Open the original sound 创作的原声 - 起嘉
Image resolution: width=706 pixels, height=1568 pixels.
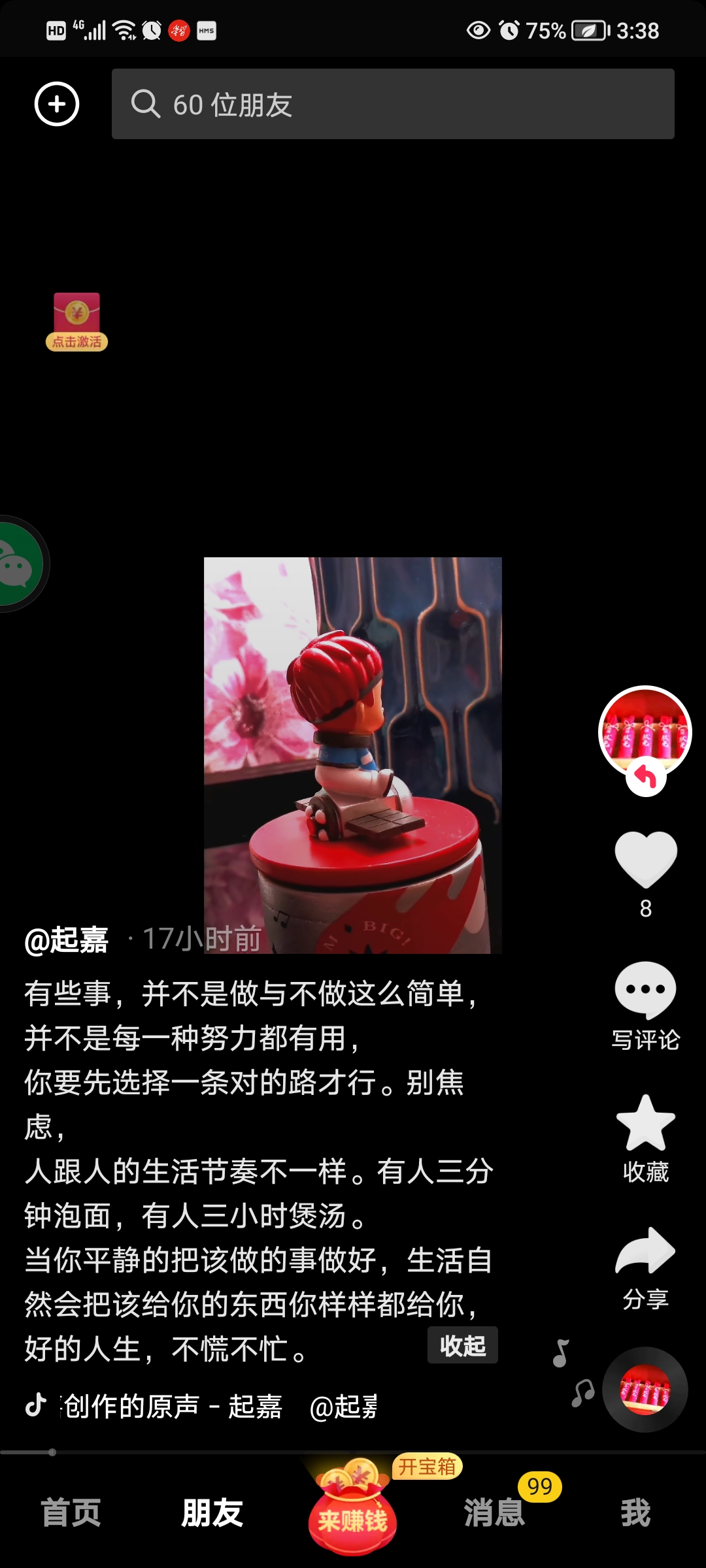pyautogui.click(x=170, y=1408)
